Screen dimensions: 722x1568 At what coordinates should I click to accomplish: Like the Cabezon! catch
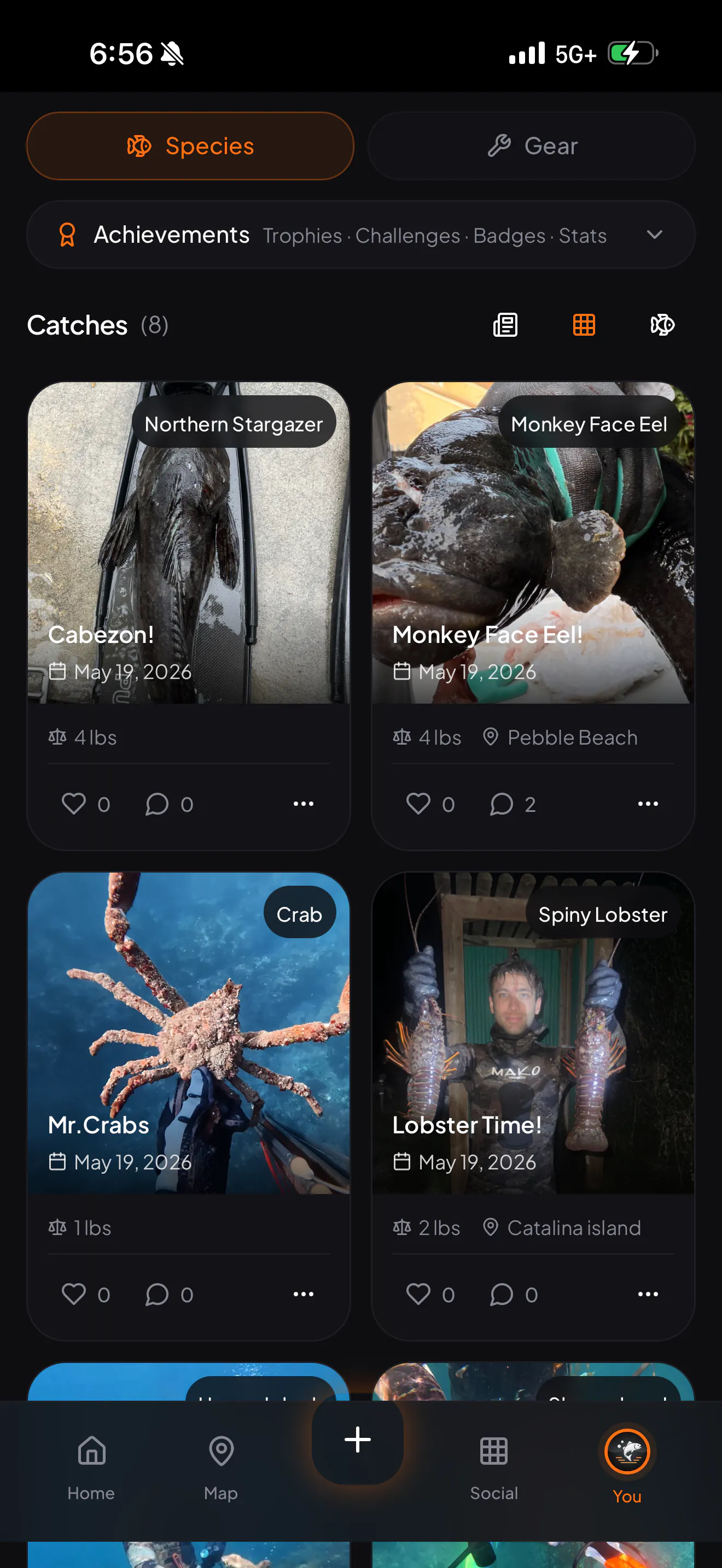pos(74,804)
